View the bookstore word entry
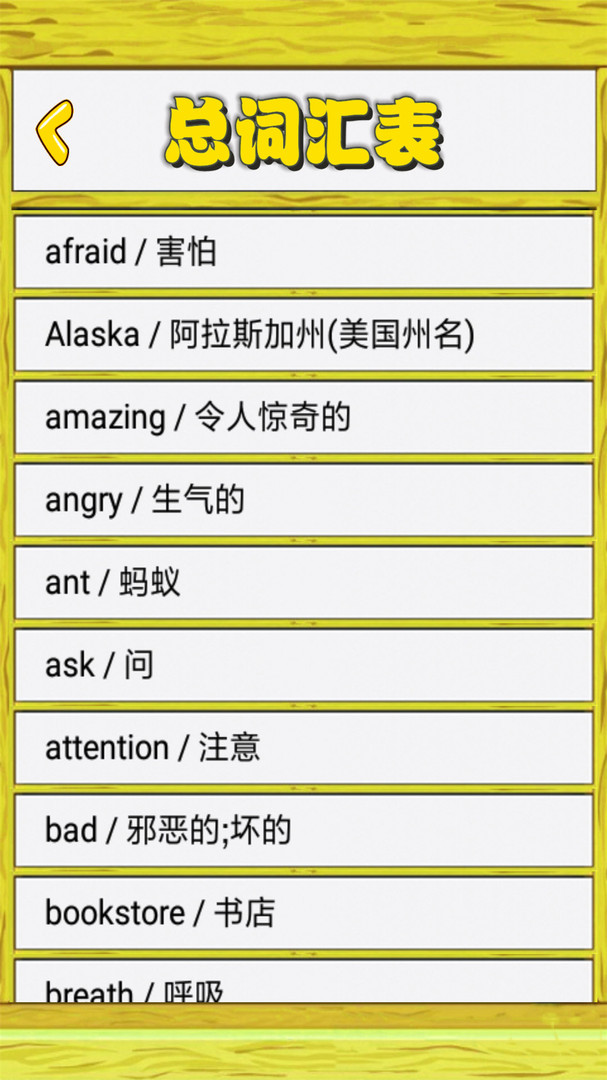 (x=303, y=913)
